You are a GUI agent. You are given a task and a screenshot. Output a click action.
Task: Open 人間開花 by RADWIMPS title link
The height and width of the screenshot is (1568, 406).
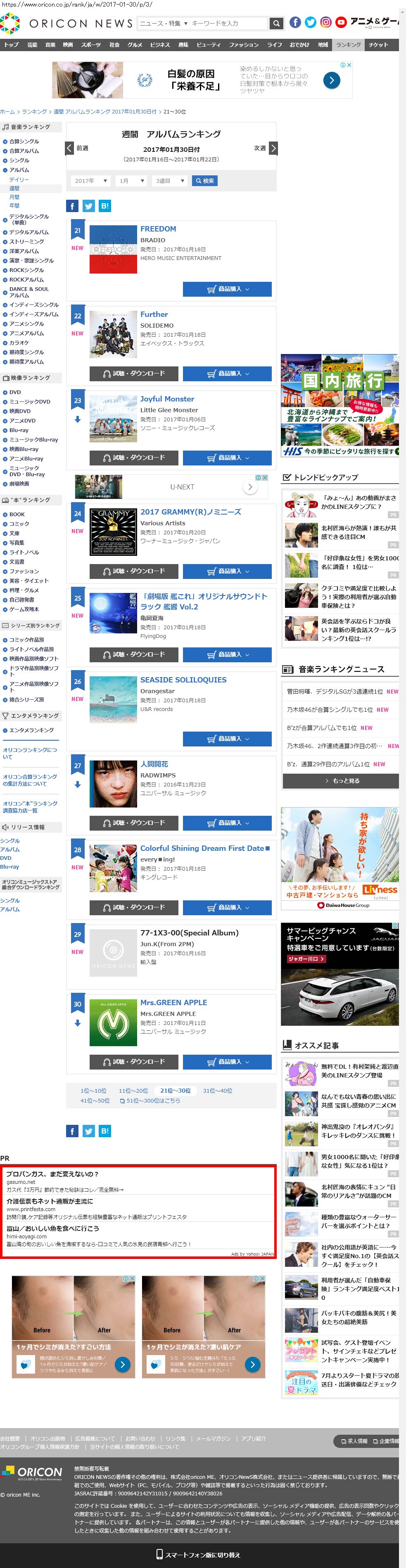(x=154, y=764)
